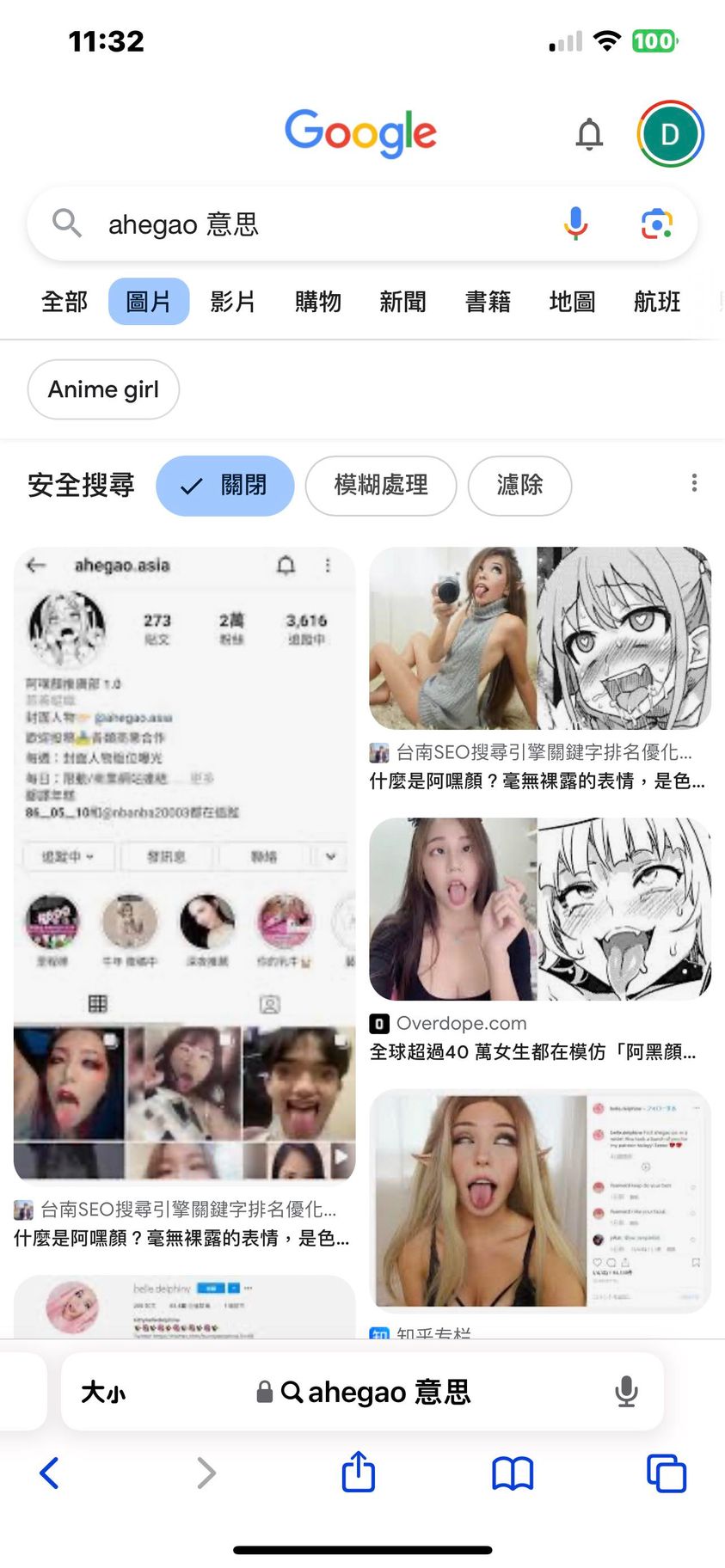Open the Google account avatar
Image resolution: width=725 pixels, height=1568 pixels.
[x=670, y=134]
